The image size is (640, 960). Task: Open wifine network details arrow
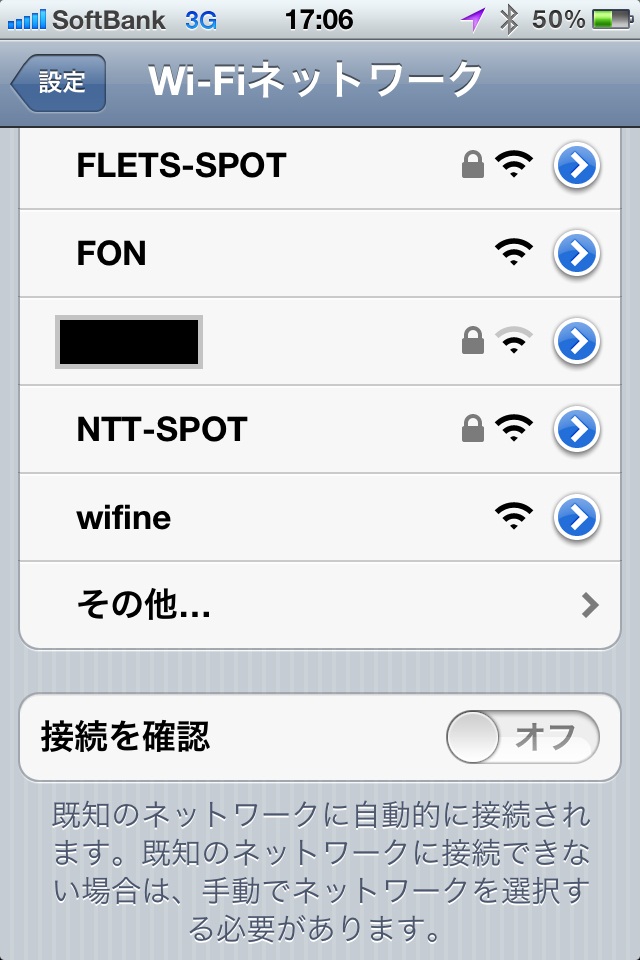tap(576, 518)
